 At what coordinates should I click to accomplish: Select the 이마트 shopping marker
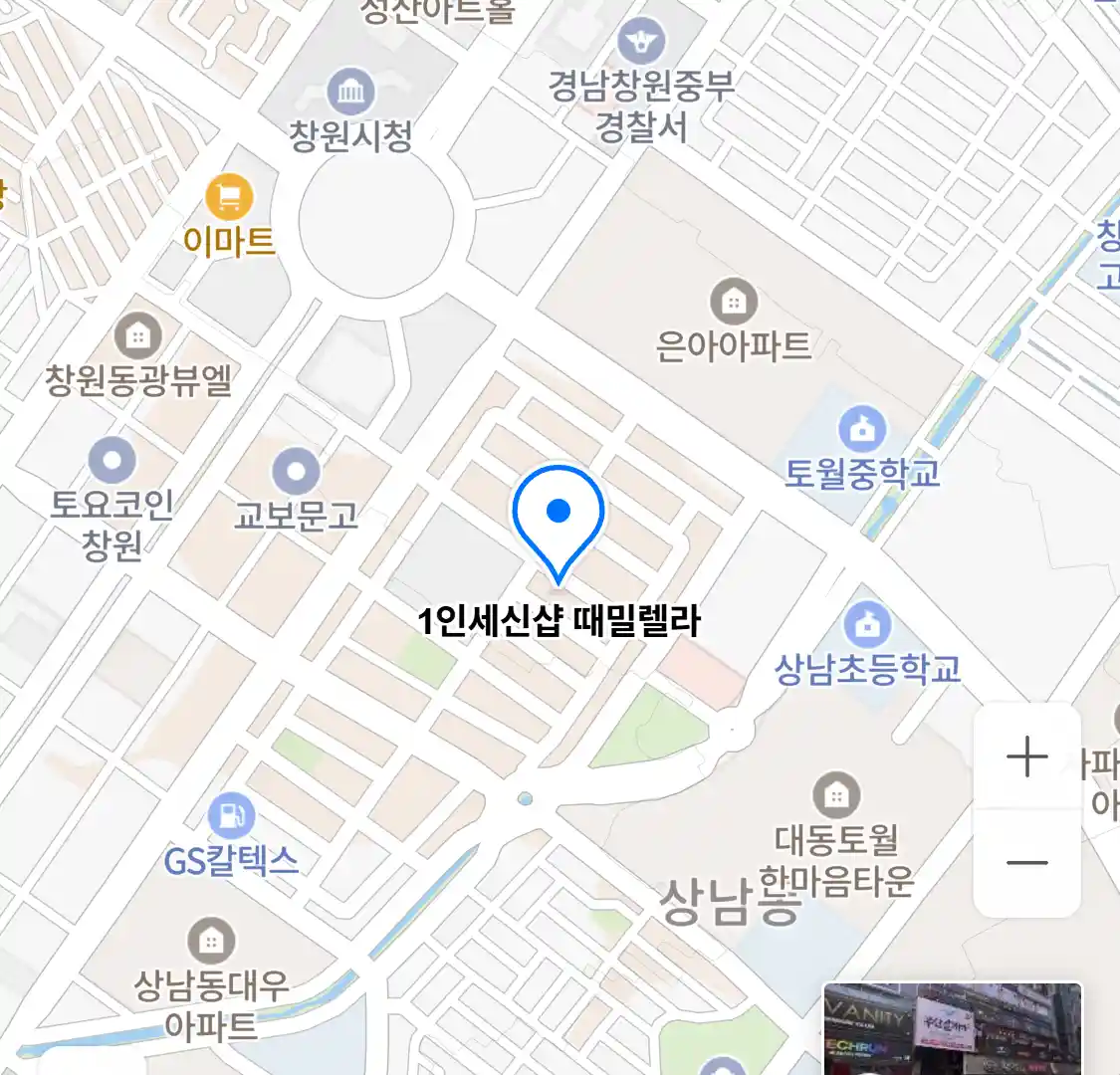pyautogui.click(x=229, y=197)
